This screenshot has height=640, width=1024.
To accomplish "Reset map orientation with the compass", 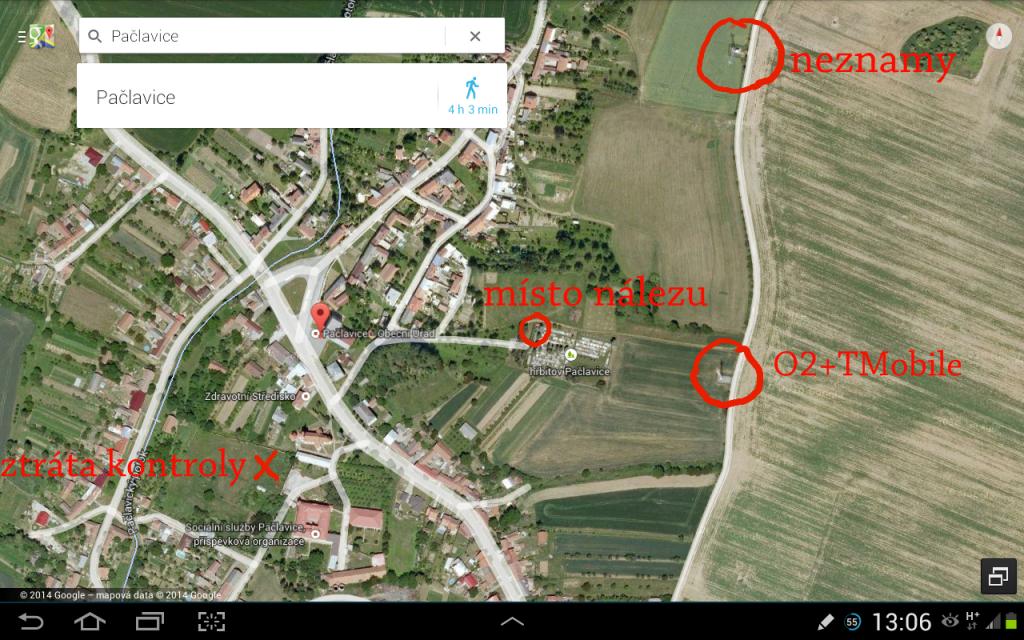I will (x=998, y=37).
